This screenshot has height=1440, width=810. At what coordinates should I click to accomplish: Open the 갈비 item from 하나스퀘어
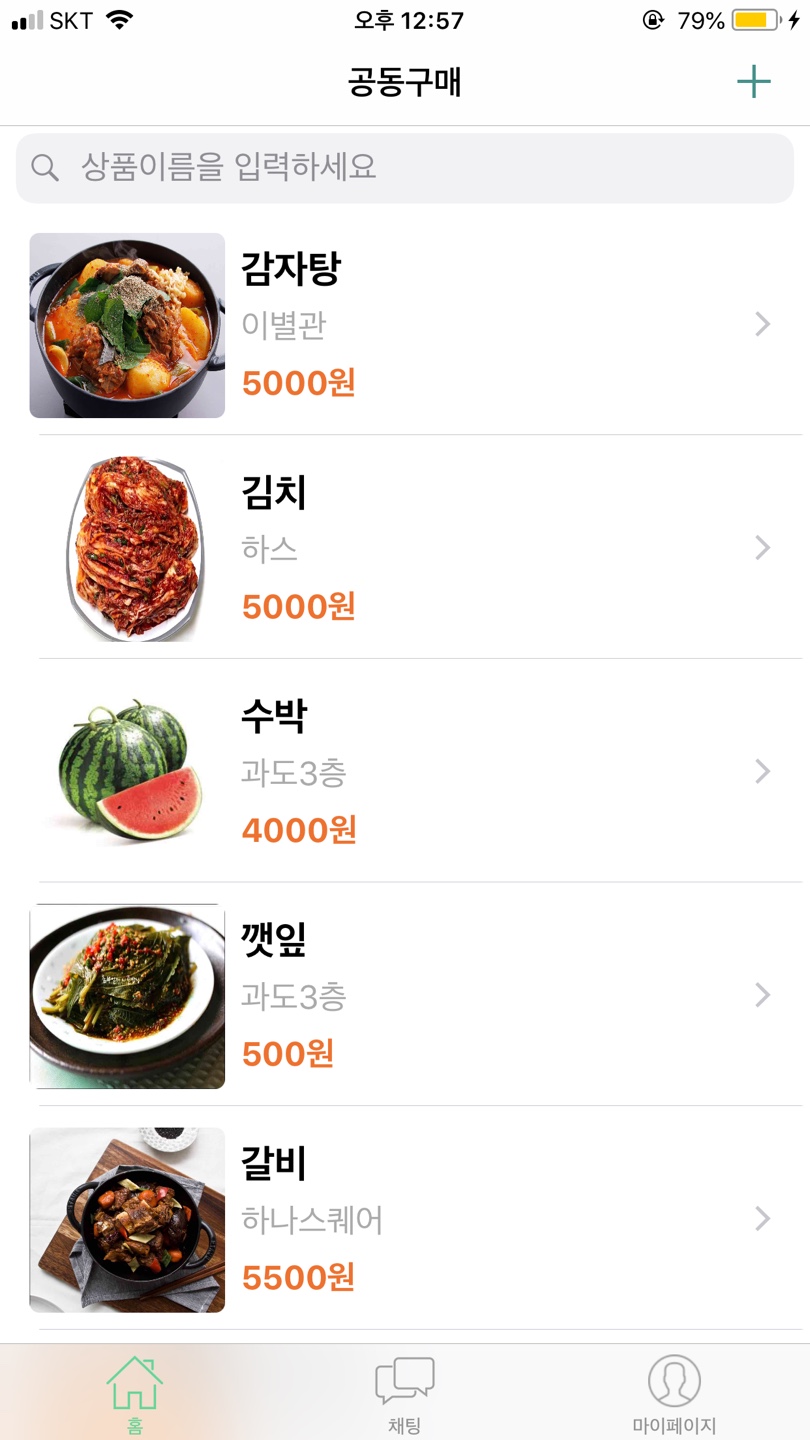point(405,1218)
